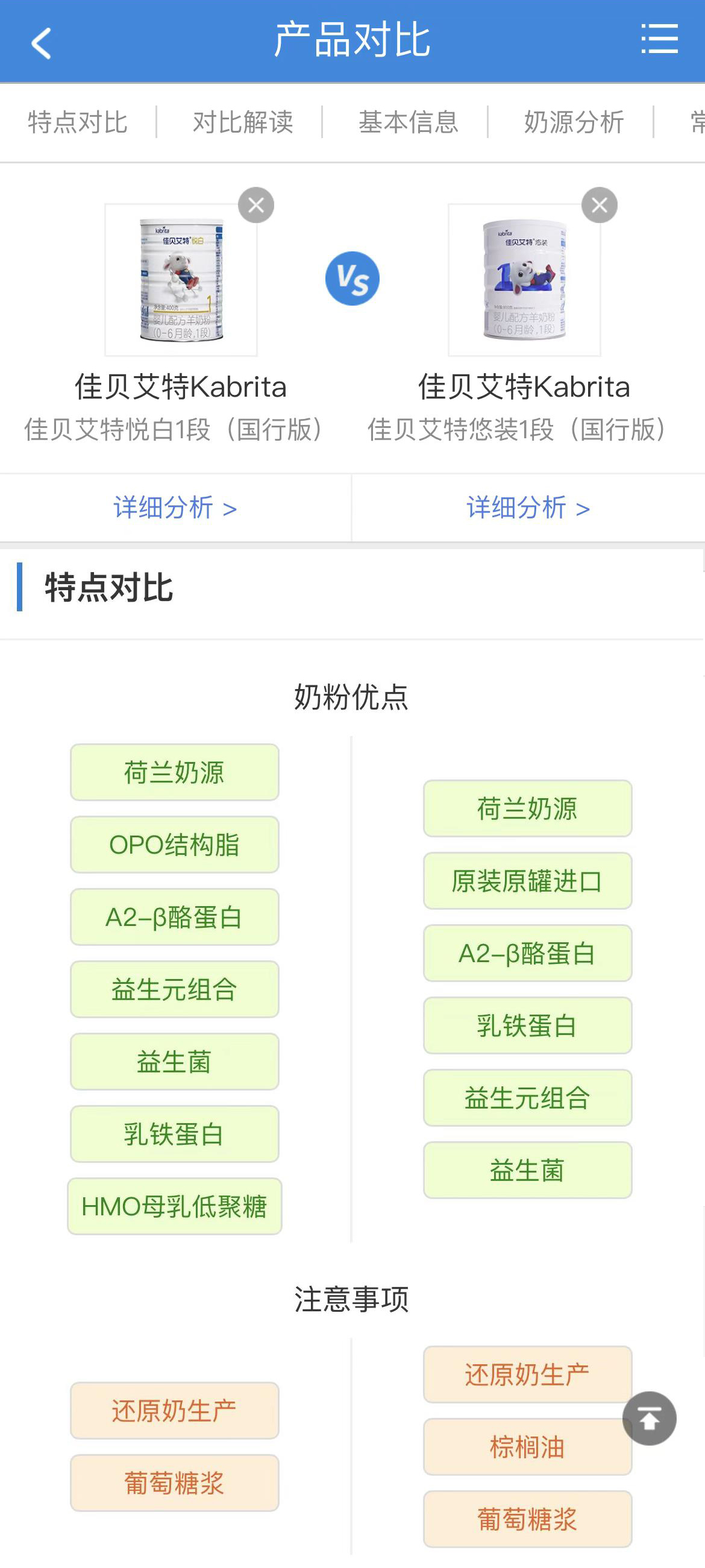
Task: Switch to the 对比解读 tab
Action: pyautogui.click(x=243, y=122)
